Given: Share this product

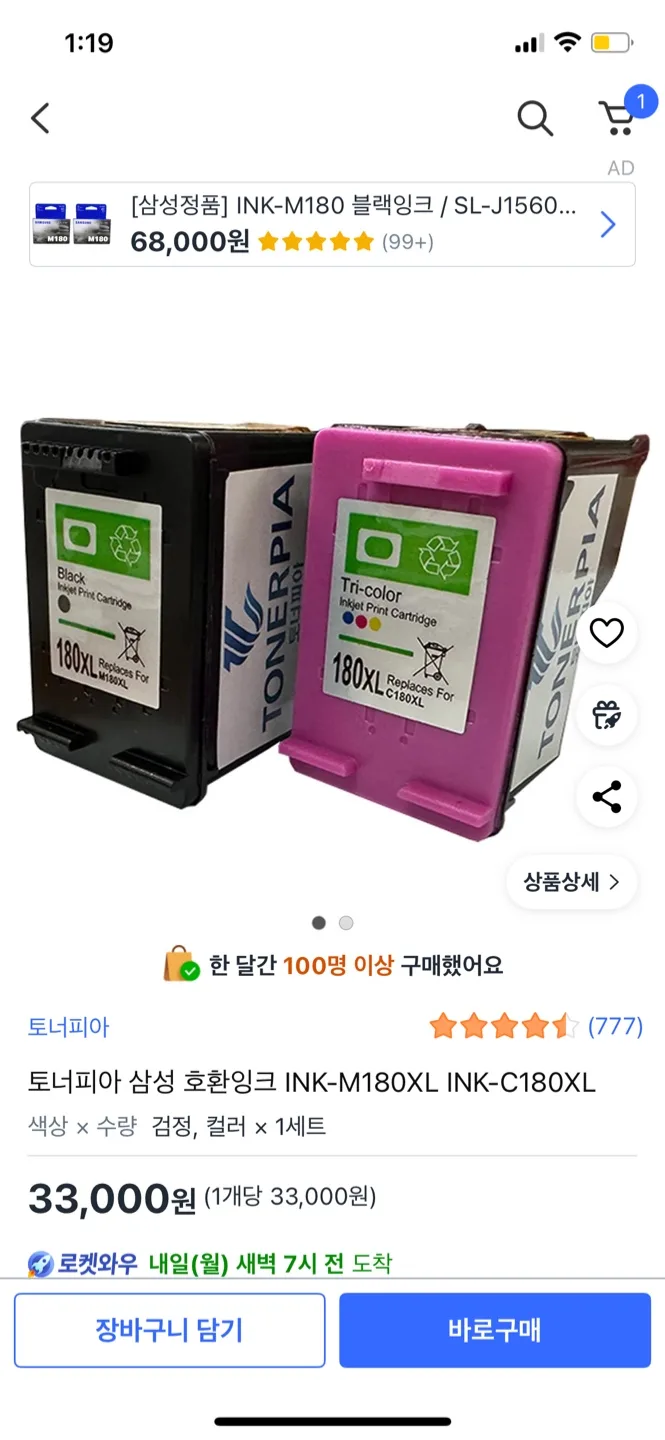Looking at the screenshot, I should point(607,797).
